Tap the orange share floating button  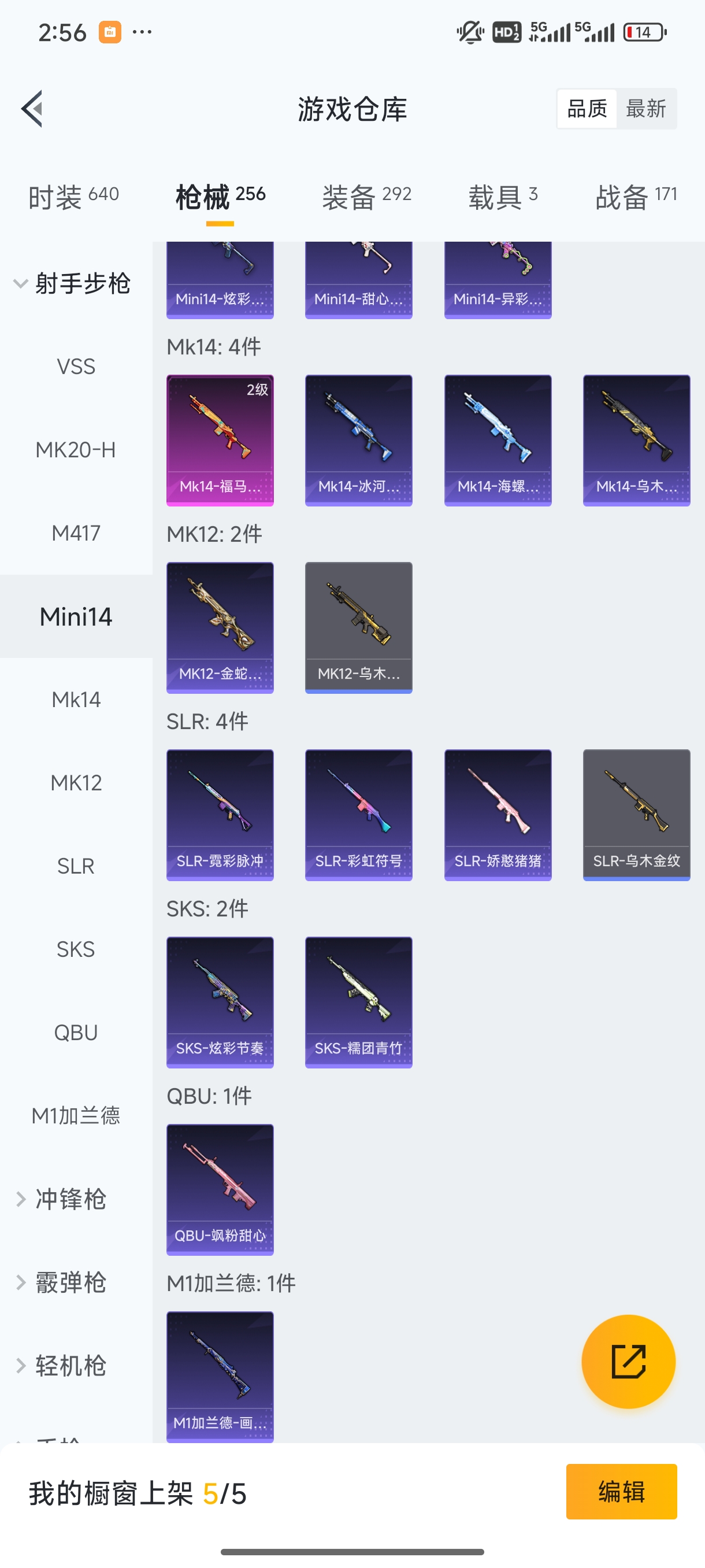point(628,1362)
